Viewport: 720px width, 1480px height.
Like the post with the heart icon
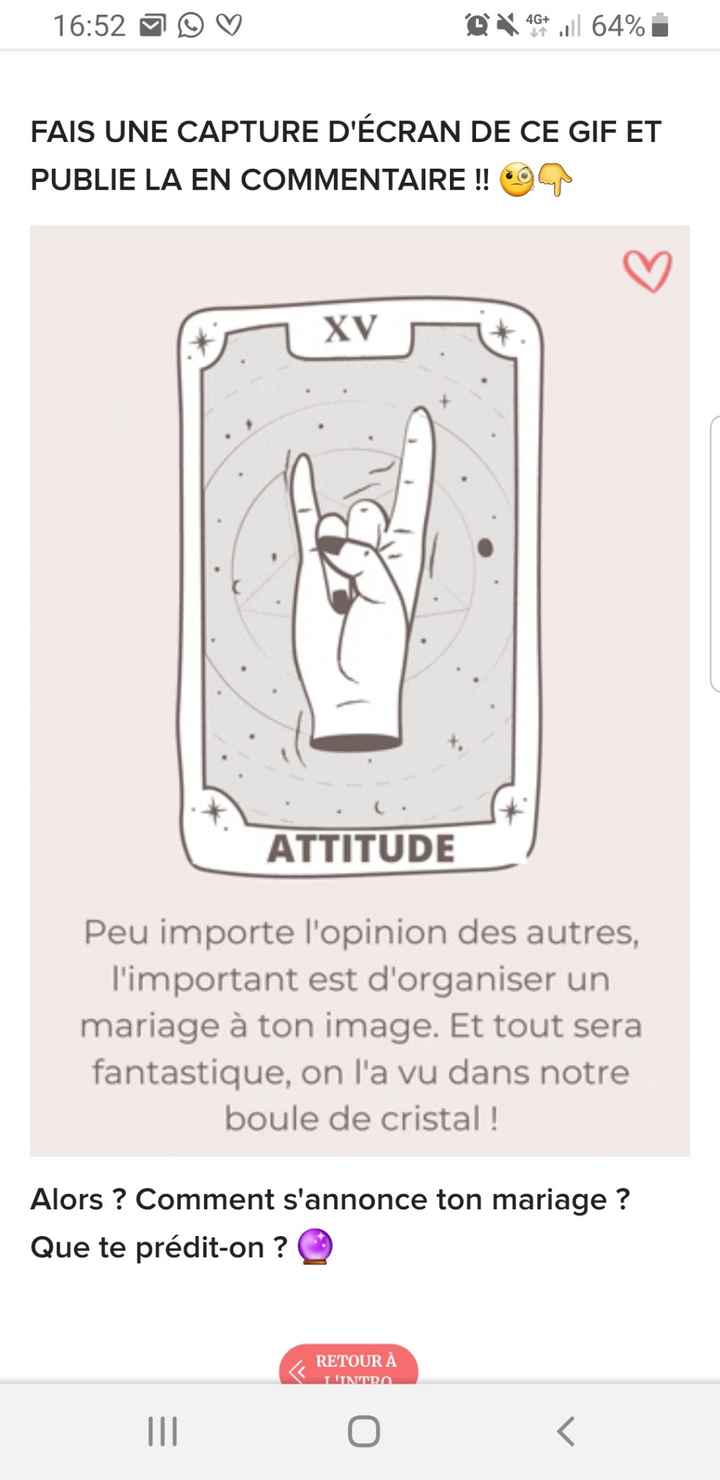649,270
